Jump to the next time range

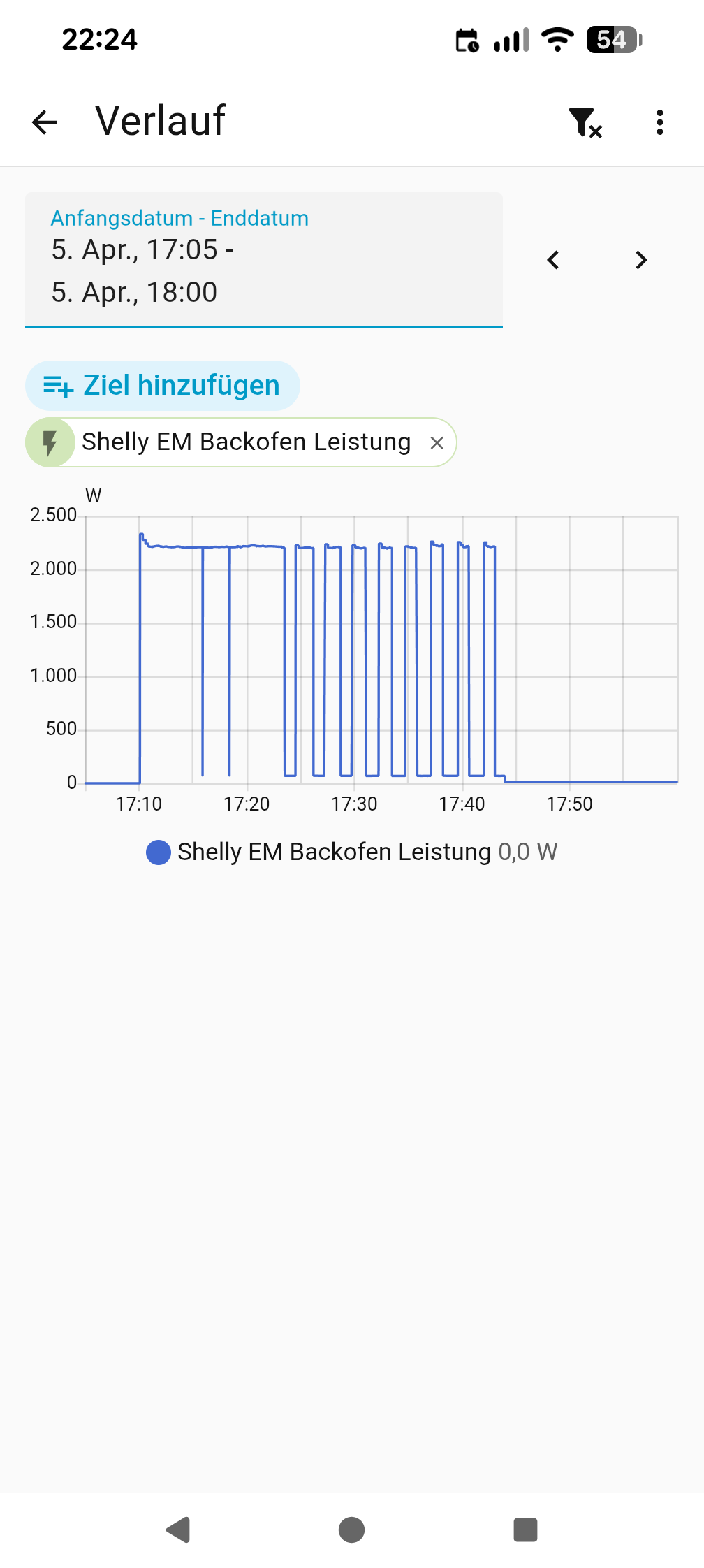click(641, 260)
